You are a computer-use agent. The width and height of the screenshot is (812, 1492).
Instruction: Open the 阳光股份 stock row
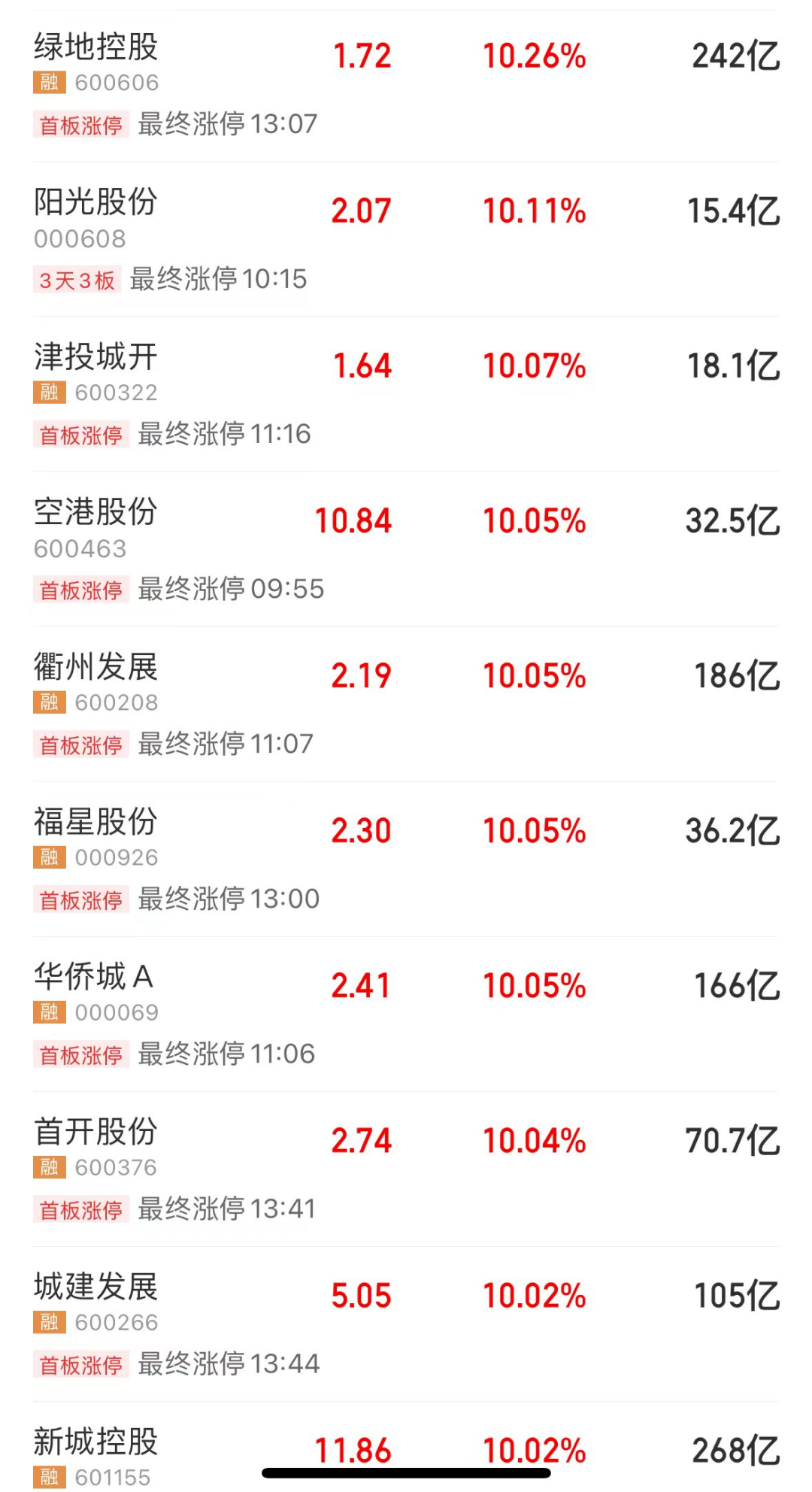406,239
